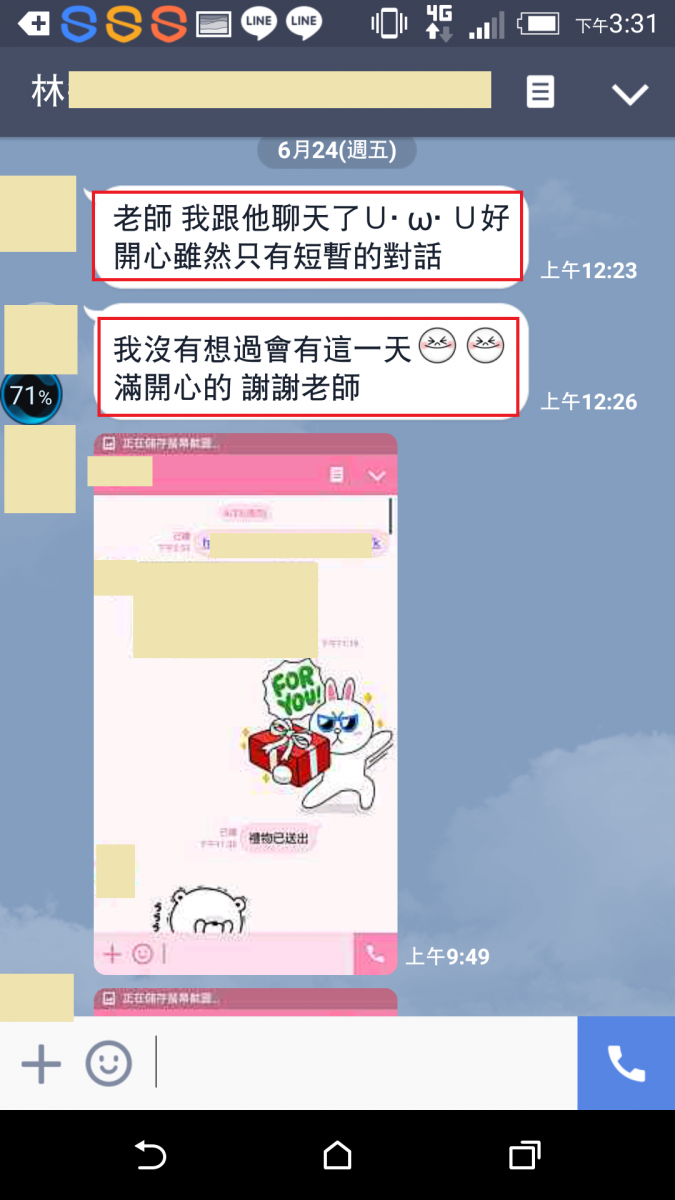675x1200 pixels.
Task: Start a voice call with the phone button
Action: tap(626, 1064)
